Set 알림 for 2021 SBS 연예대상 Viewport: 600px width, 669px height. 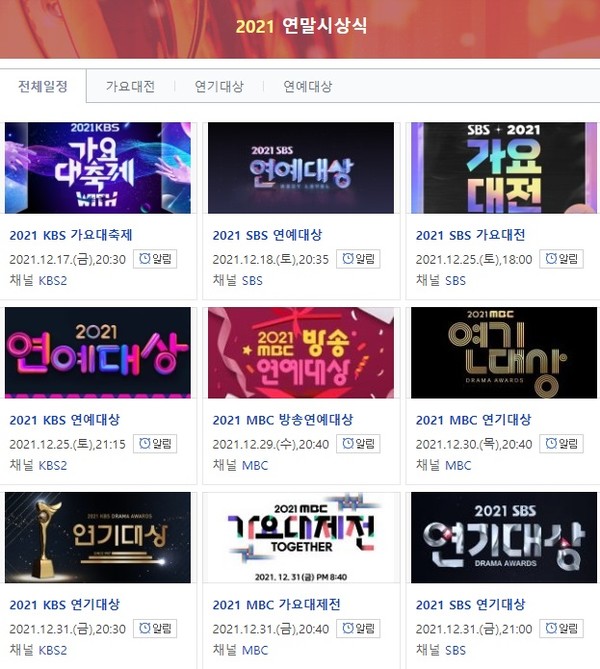pyautogui.click(x=358, y=259)
